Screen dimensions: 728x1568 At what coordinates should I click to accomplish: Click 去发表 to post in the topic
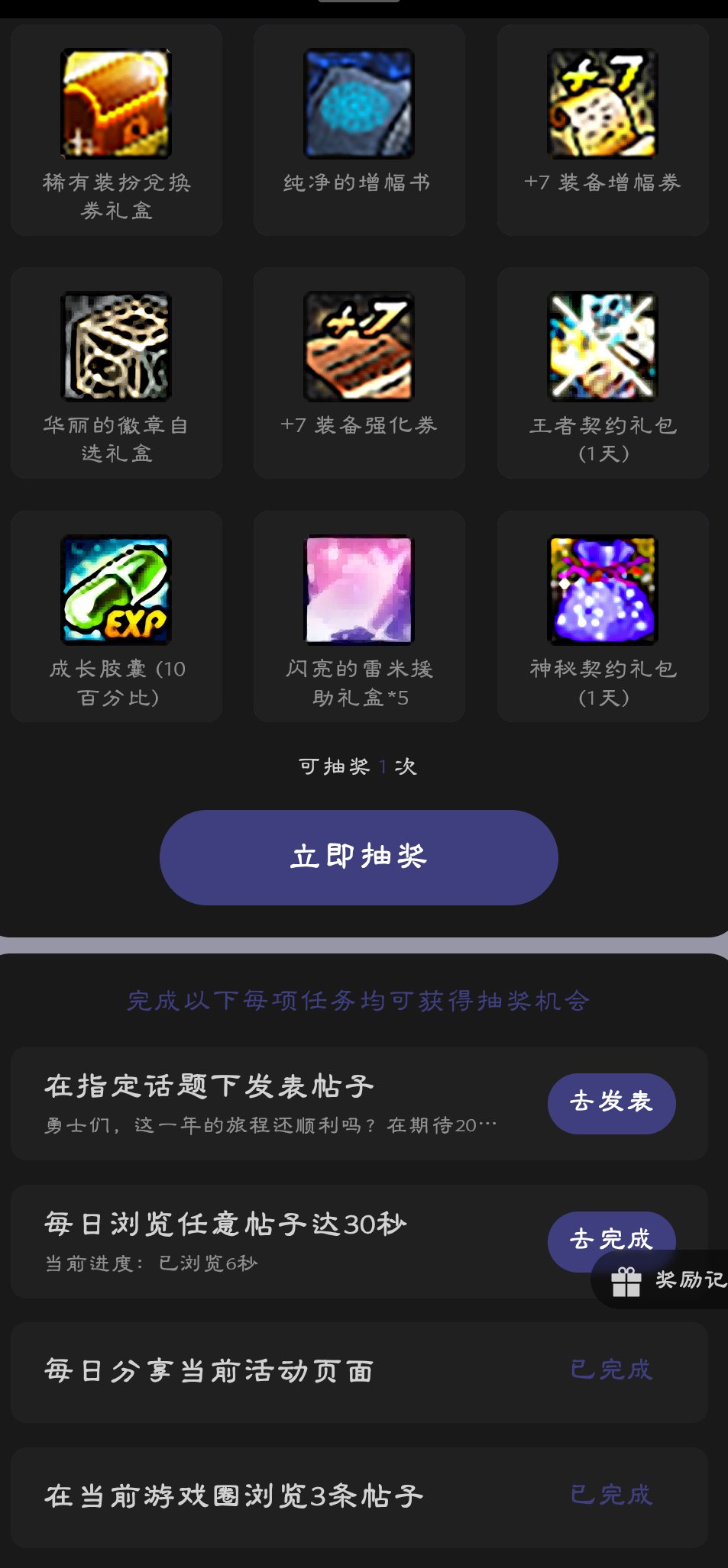[611, 1102]
